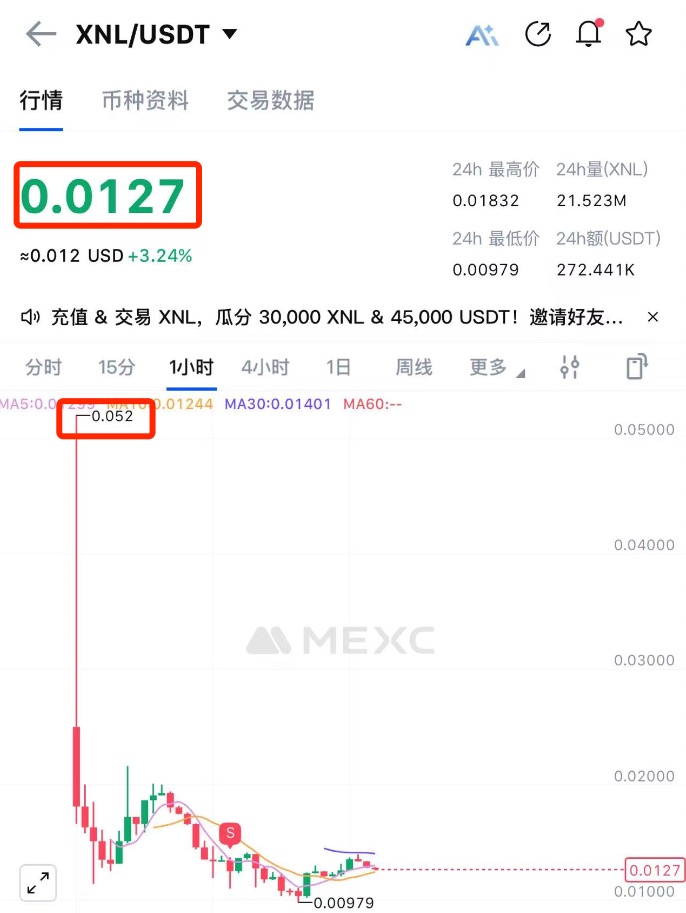Image resolution: width=686 pixels, height=913 pixels.
Task: Select the 分时 chart interval
Action: point(43,367)
